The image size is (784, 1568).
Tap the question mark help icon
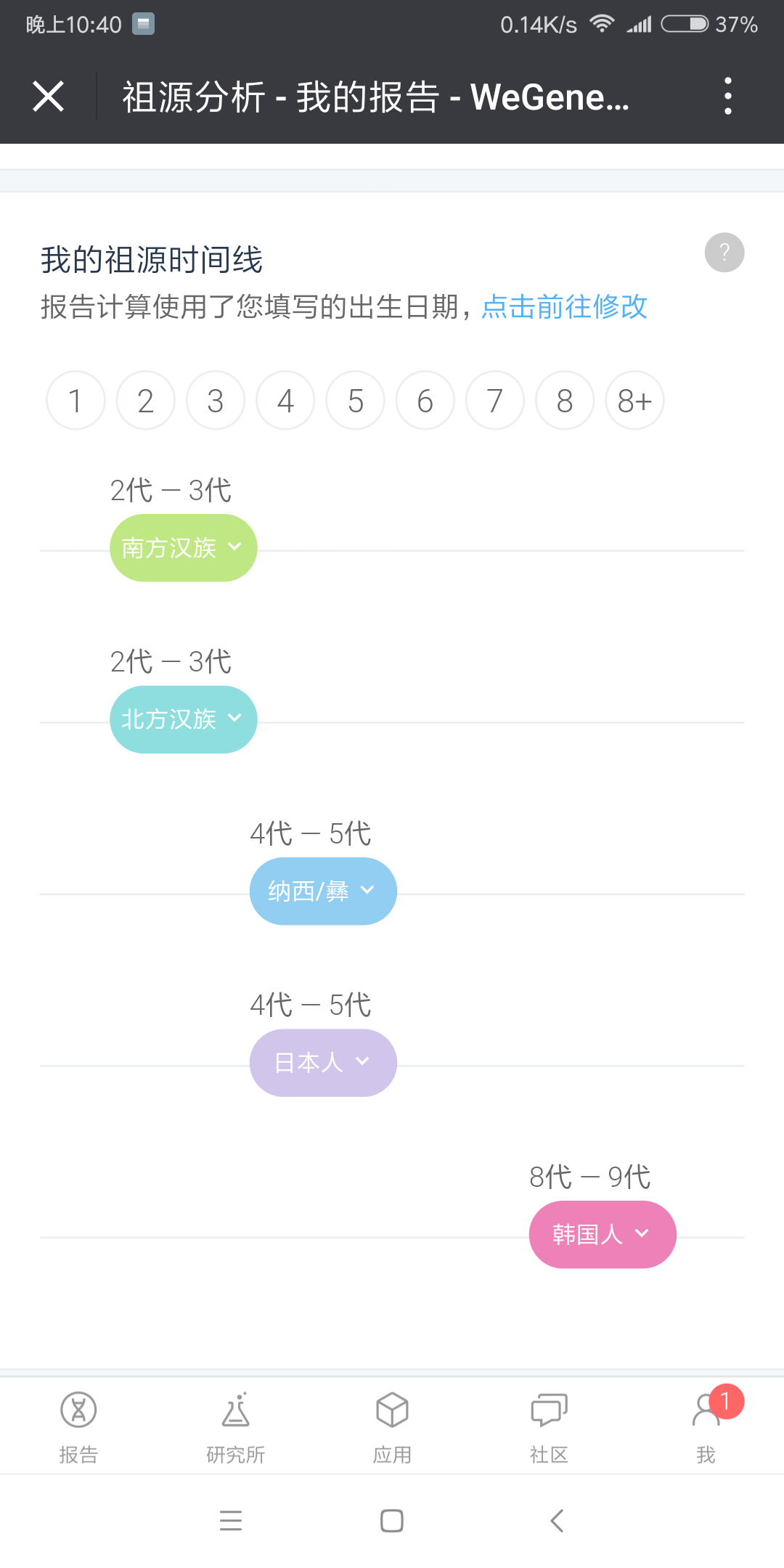click(724, 253)
